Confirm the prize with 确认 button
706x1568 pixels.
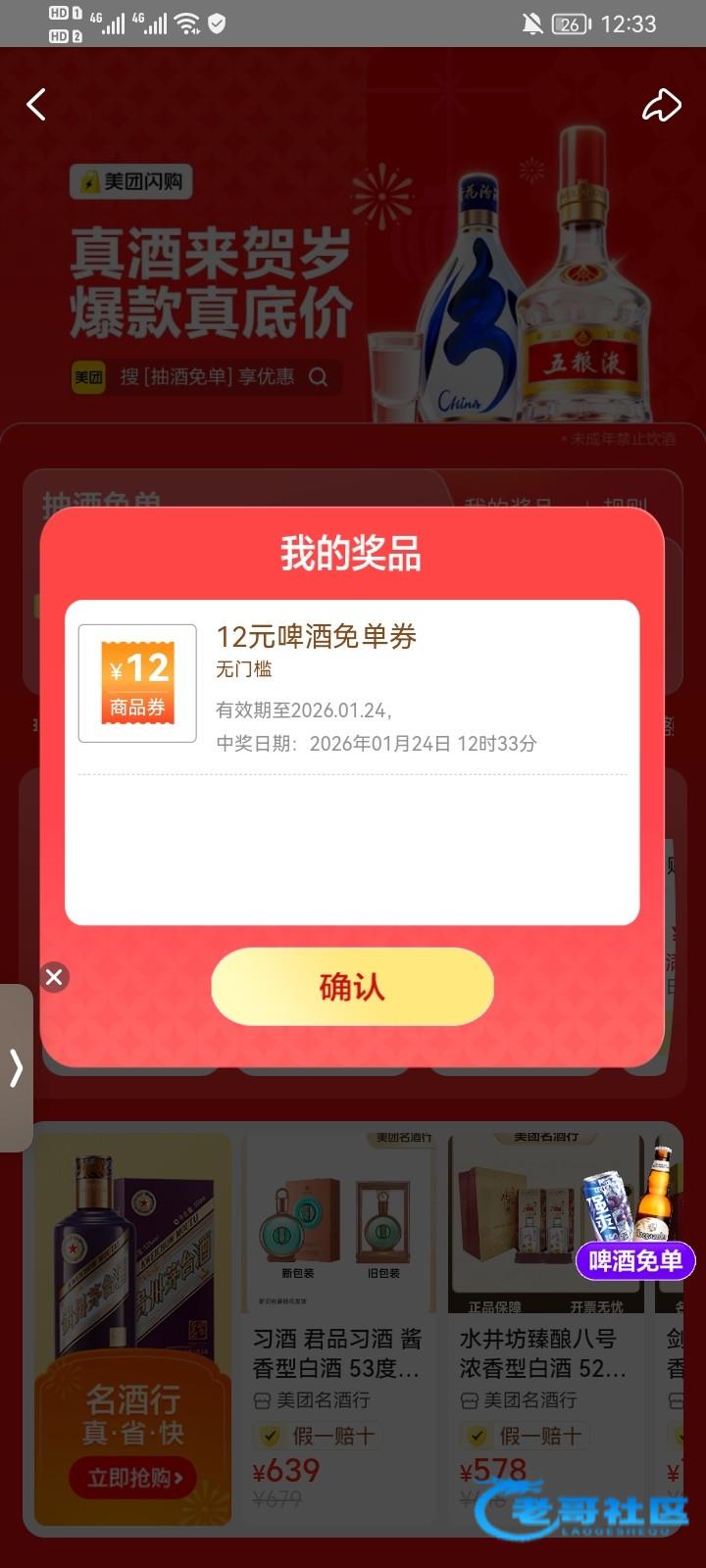pyautogui.click(x=352, y=986)
